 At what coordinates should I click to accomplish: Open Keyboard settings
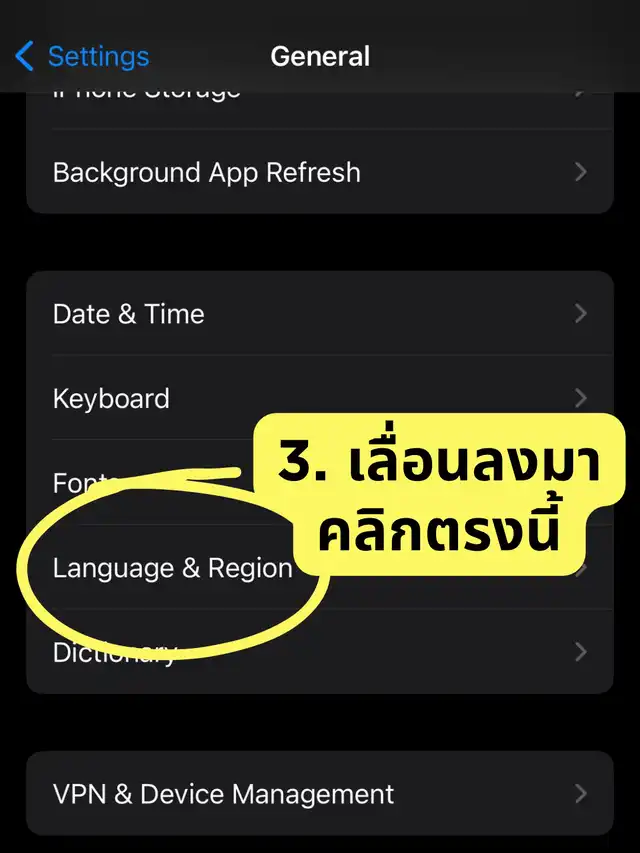[111, 398]
